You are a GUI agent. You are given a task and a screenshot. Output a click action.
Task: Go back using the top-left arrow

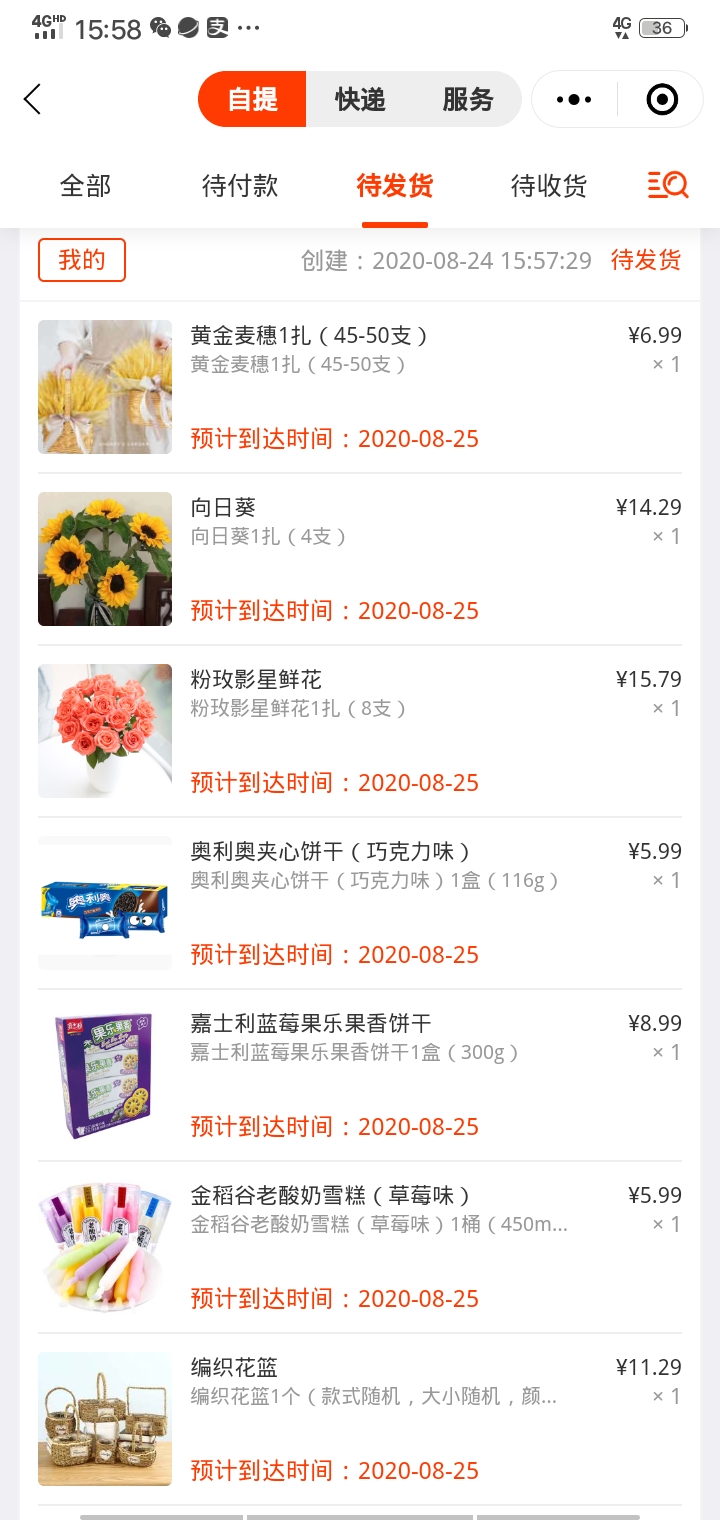(x=32, y=99)
